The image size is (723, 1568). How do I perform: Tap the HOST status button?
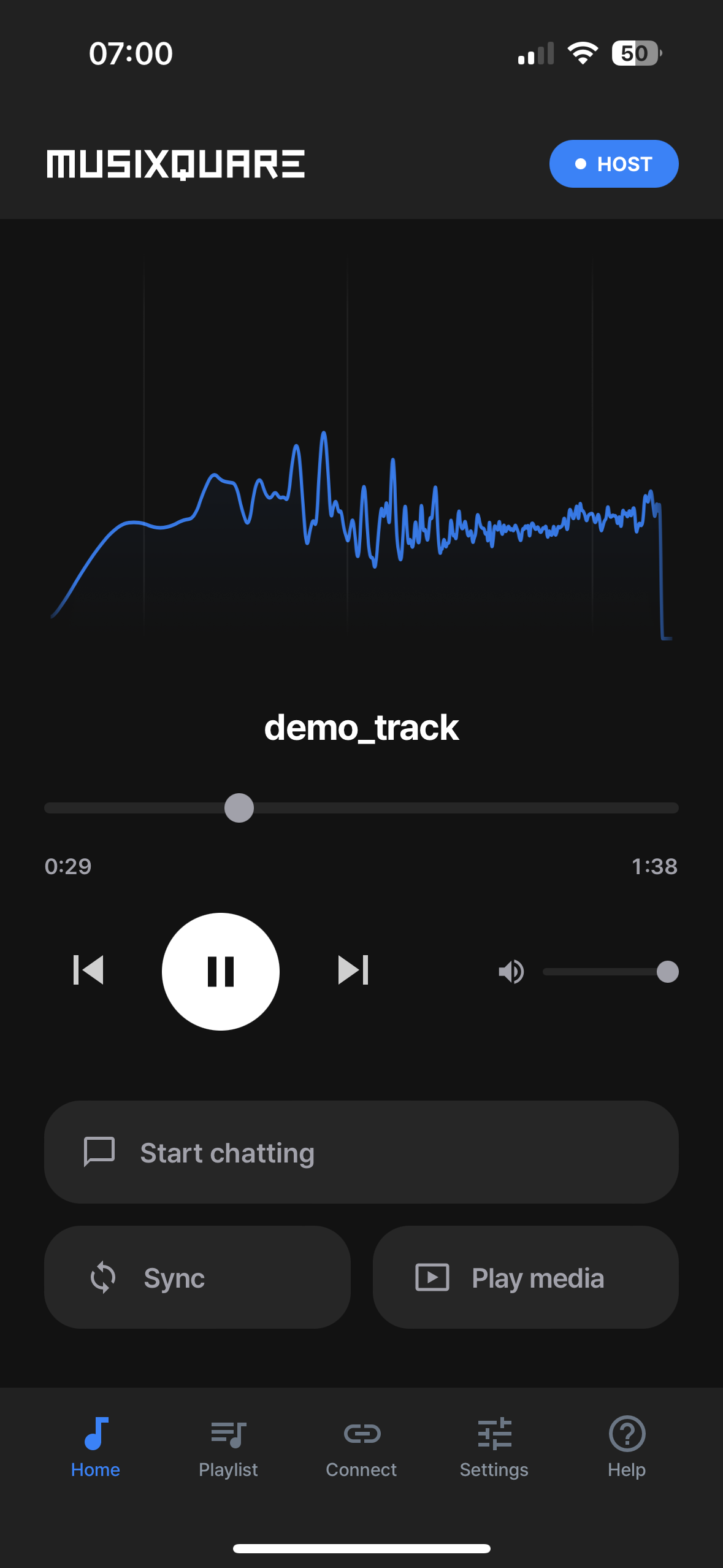pos(613,164)
